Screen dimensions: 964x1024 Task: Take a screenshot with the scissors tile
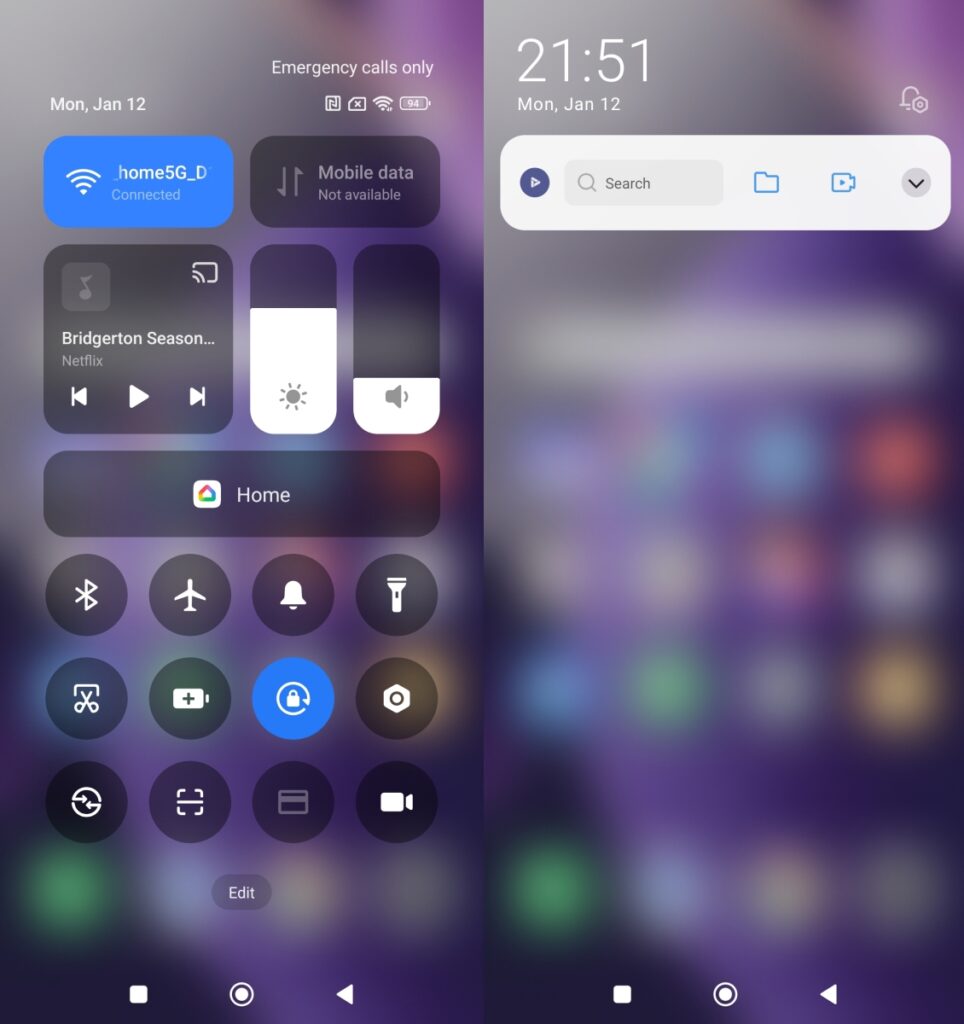(86, 699)
